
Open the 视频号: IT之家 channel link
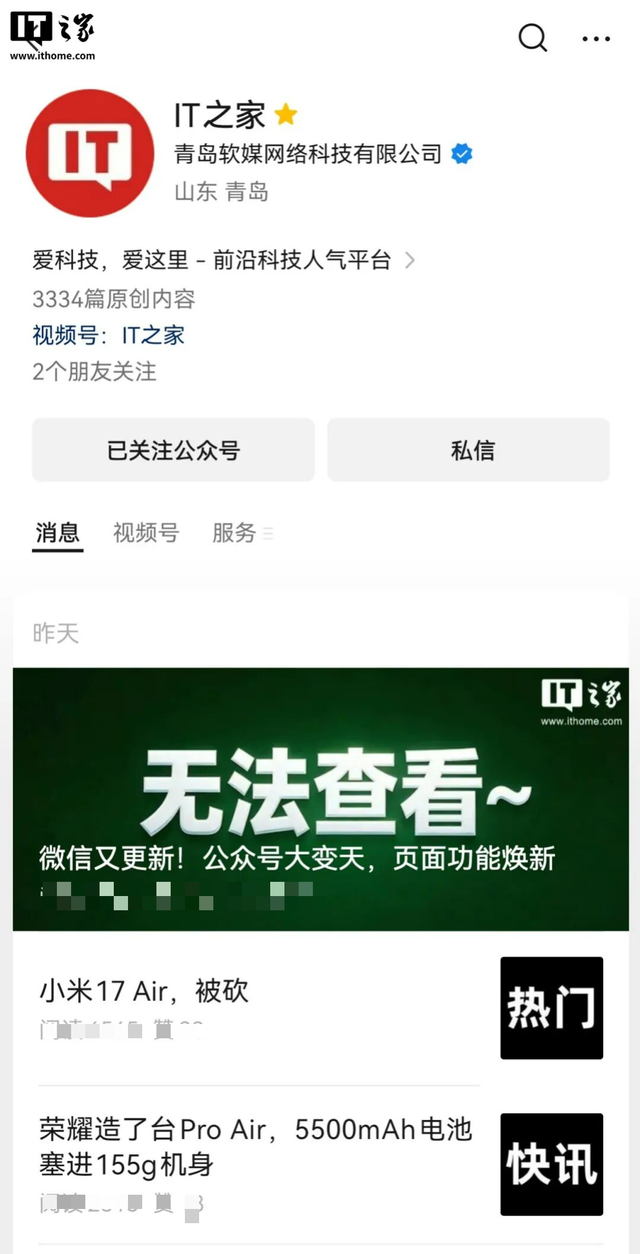coord(108,335)
